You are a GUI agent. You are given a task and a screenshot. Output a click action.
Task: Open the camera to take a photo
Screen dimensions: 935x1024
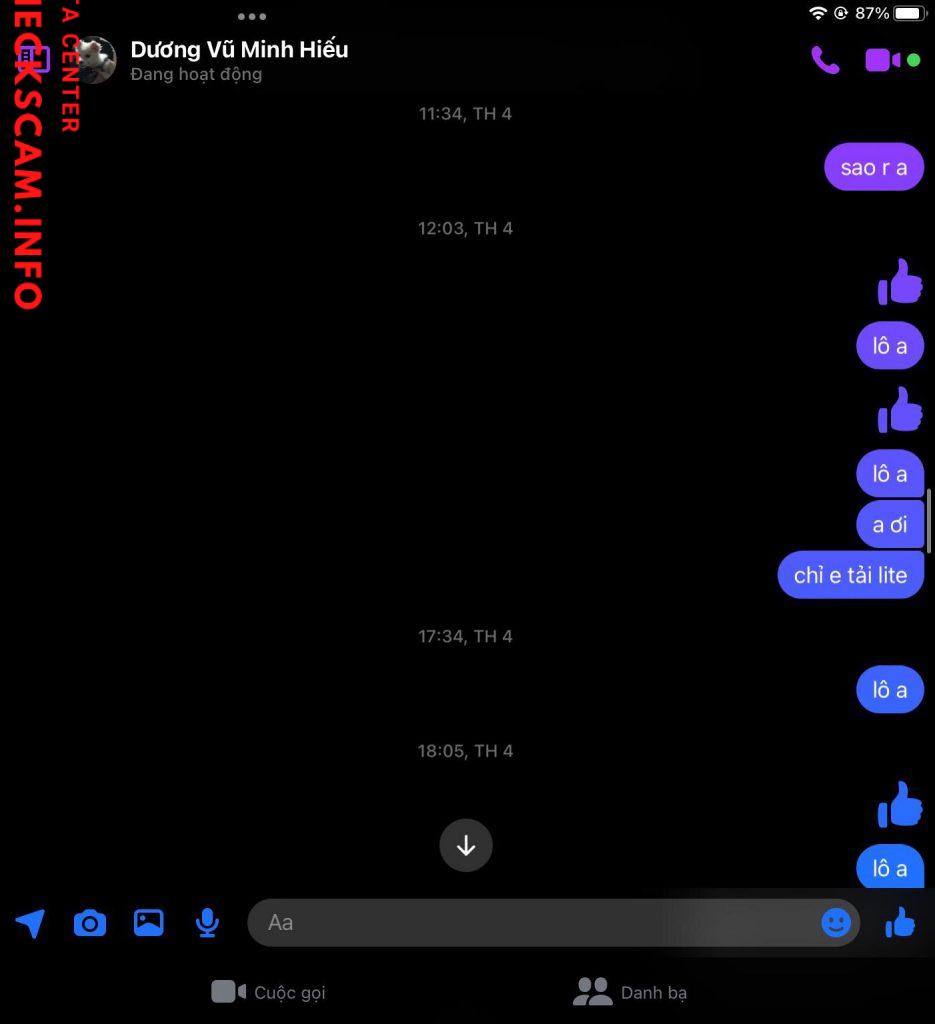click(90, 923)
